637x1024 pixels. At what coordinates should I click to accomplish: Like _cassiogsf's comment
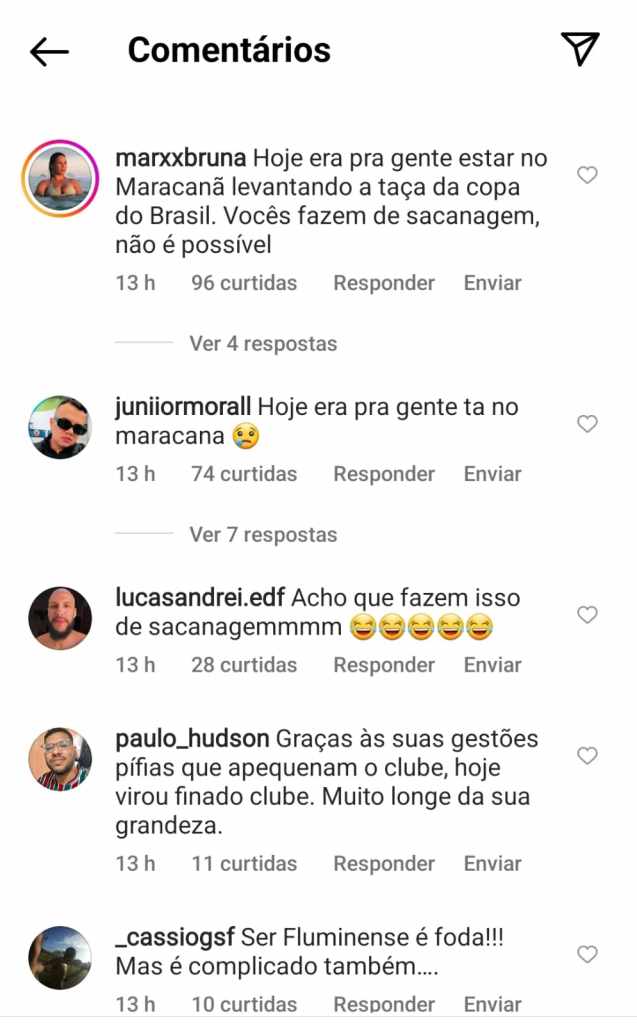(x=588, y=955)
